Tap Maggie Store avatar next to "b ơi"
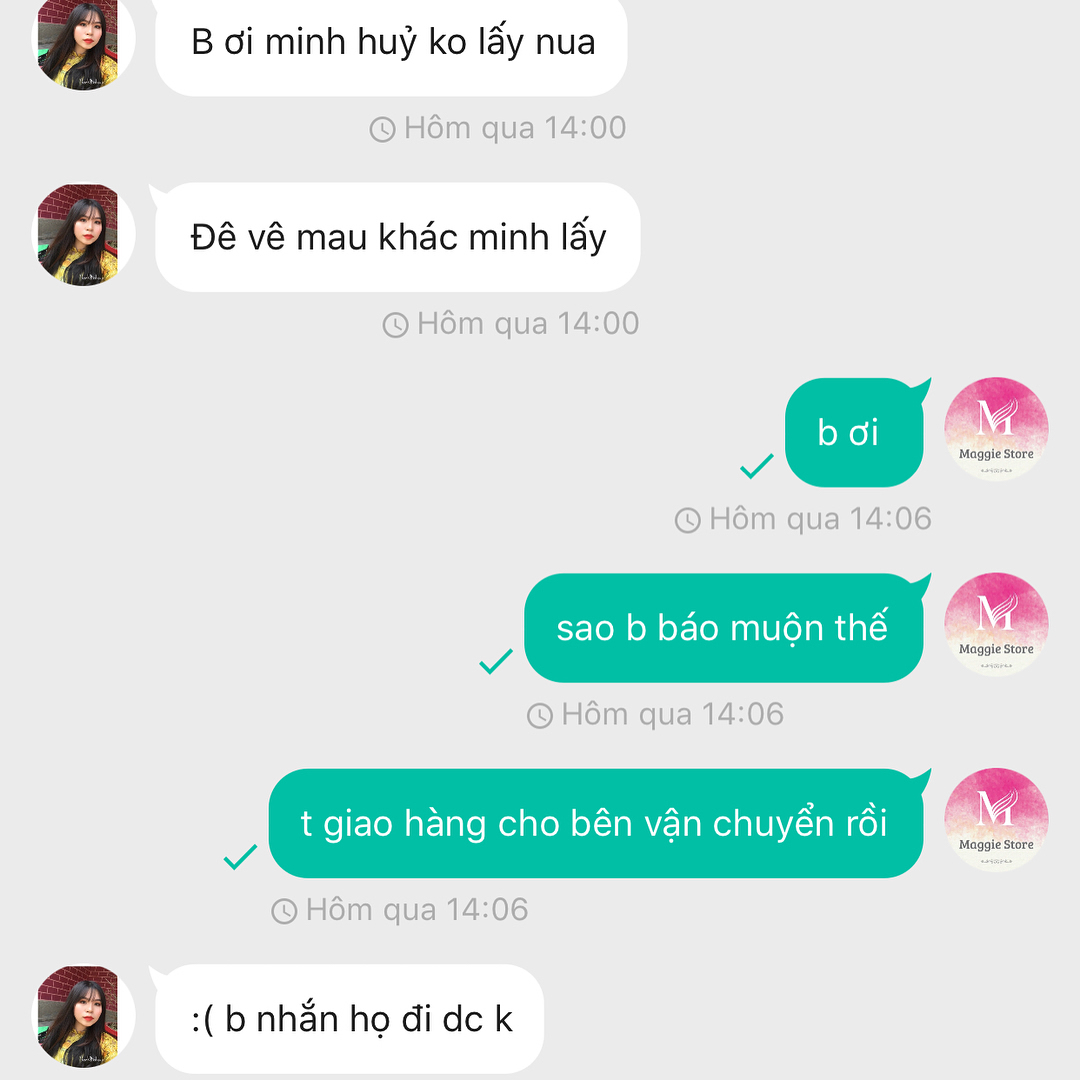Viewport: 1080px width, 1080px height. coord(996,430)
